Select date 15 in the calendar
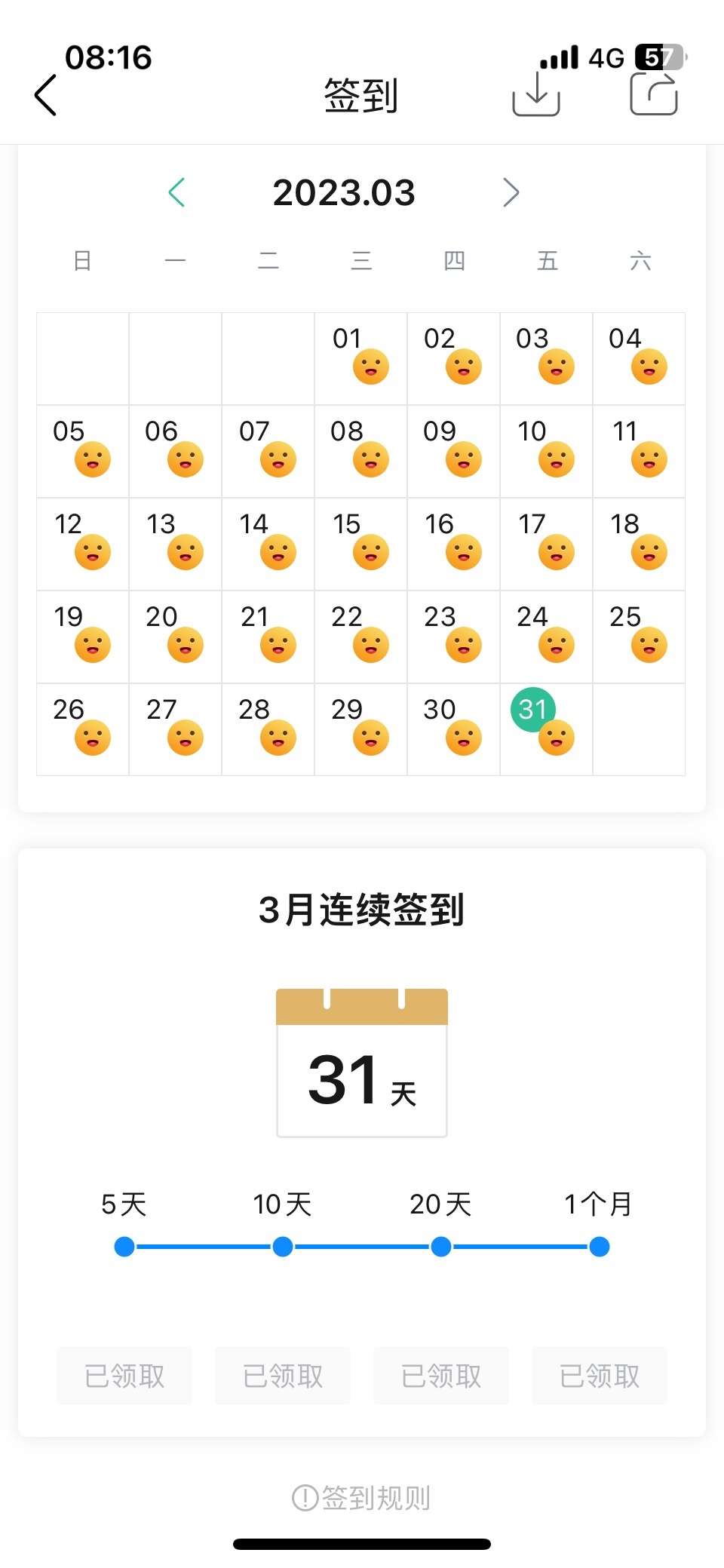The width and height of the screenshot is (724, 1568). pyautogui.click(x=360, y=544)
